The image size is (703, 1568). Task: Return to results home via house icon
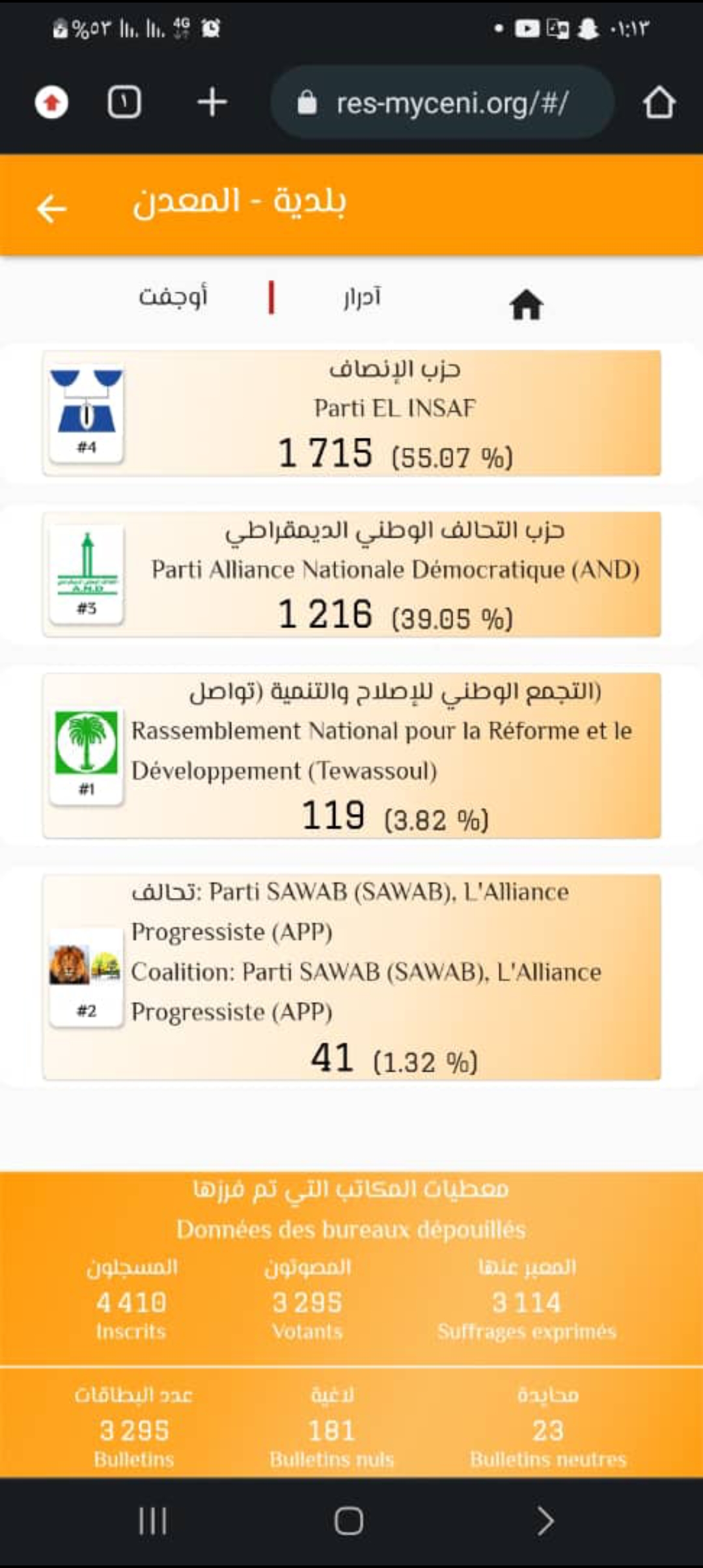[526, 305]
